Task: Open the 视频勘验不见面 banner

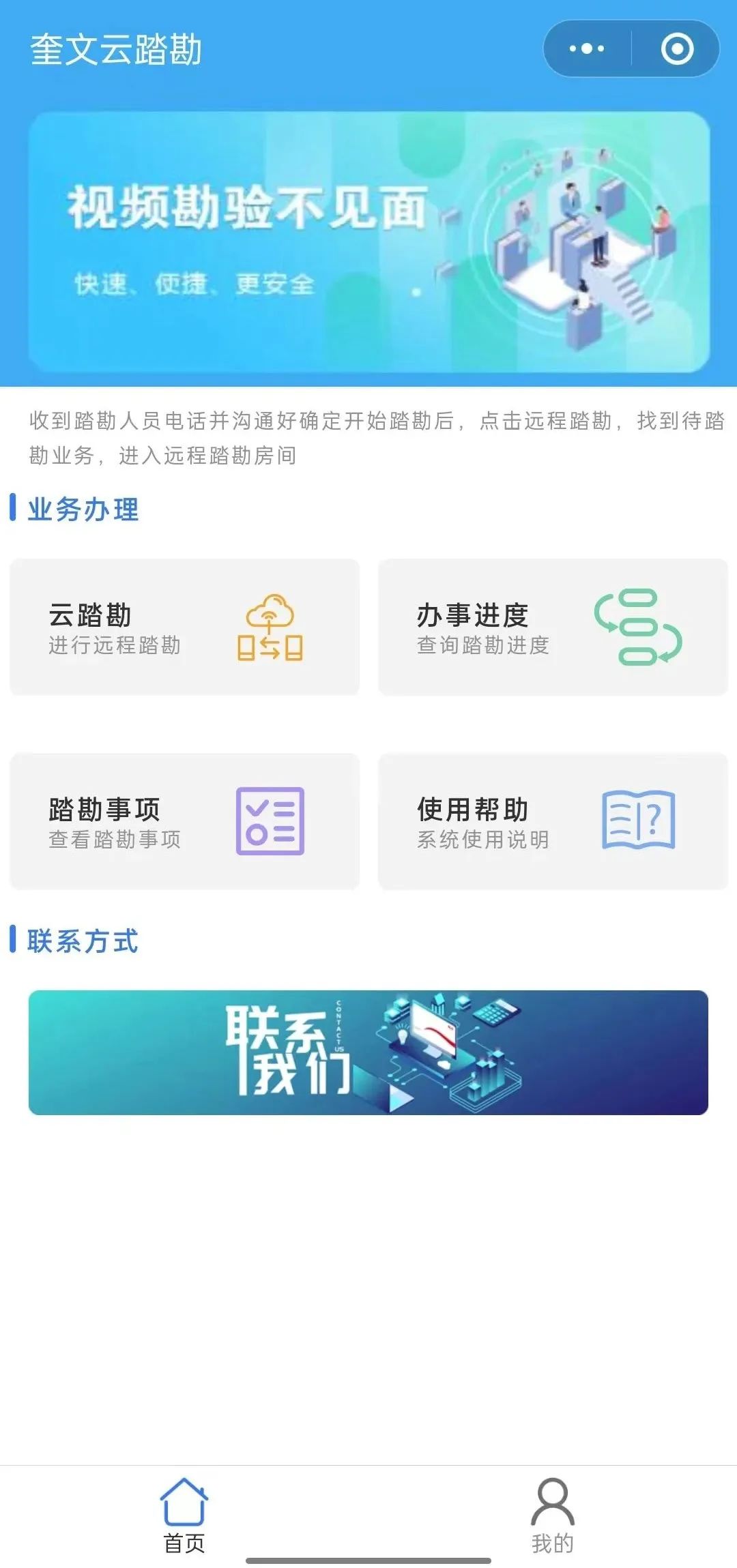Action: pos(369,242)
